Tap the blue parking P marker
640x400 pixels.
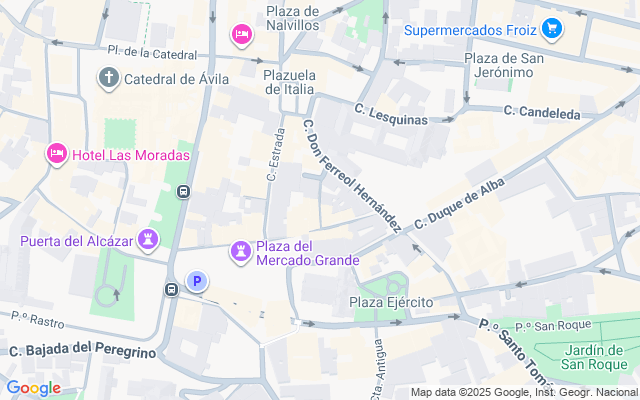point(198,282)
